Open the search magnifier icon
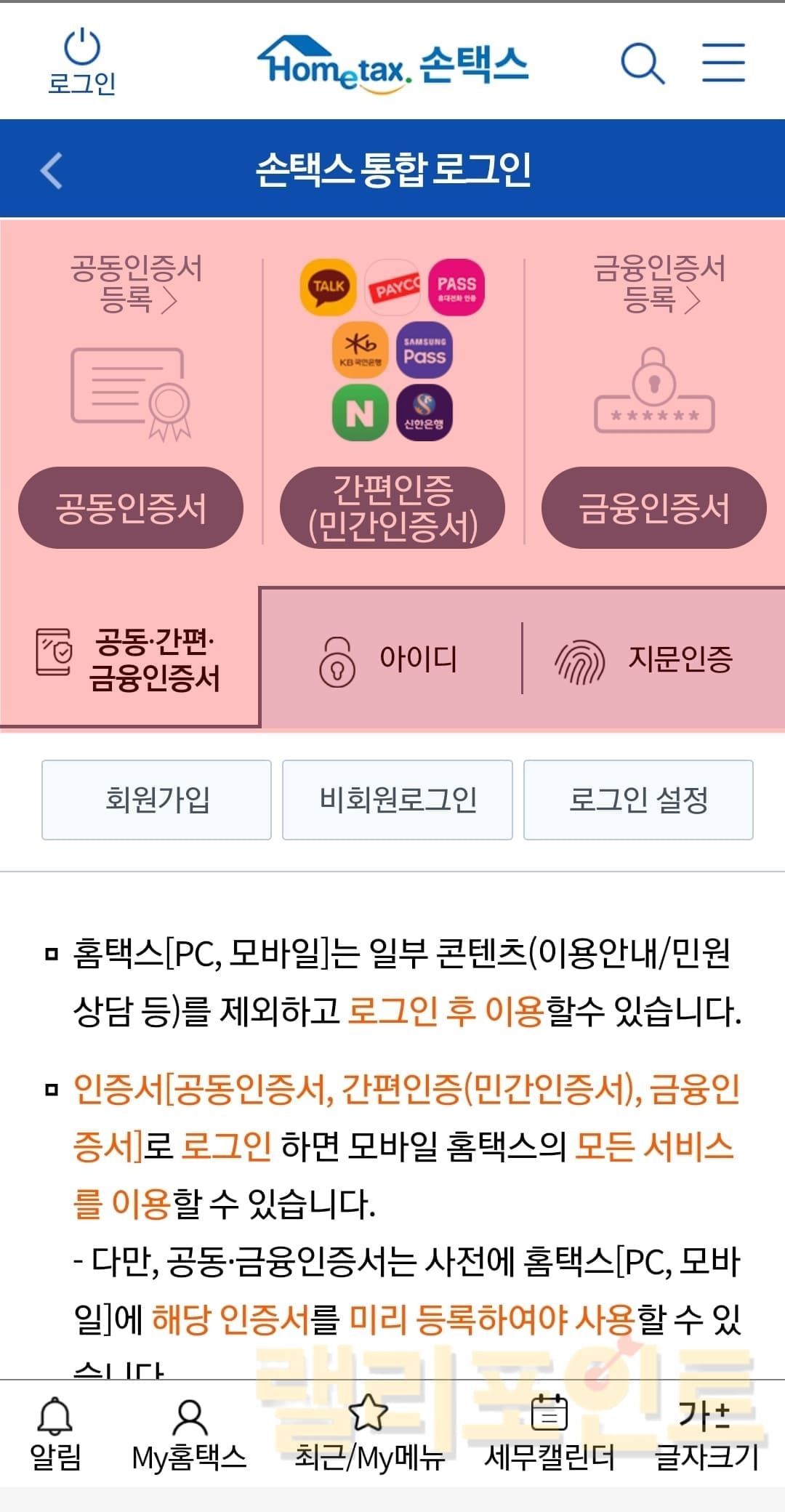 (643, 63)
